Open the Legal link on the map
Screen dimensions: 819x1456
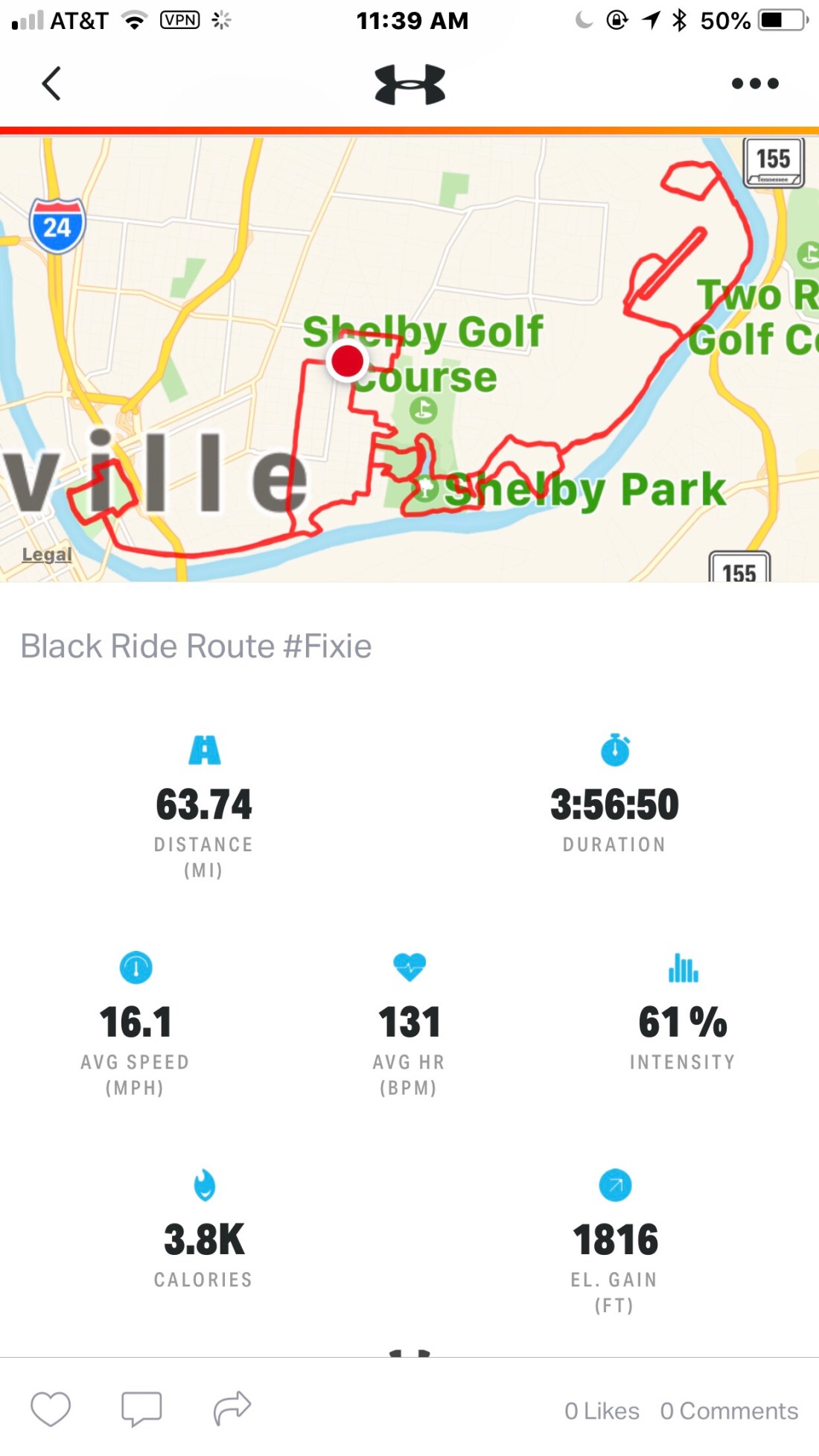(47, 554)
